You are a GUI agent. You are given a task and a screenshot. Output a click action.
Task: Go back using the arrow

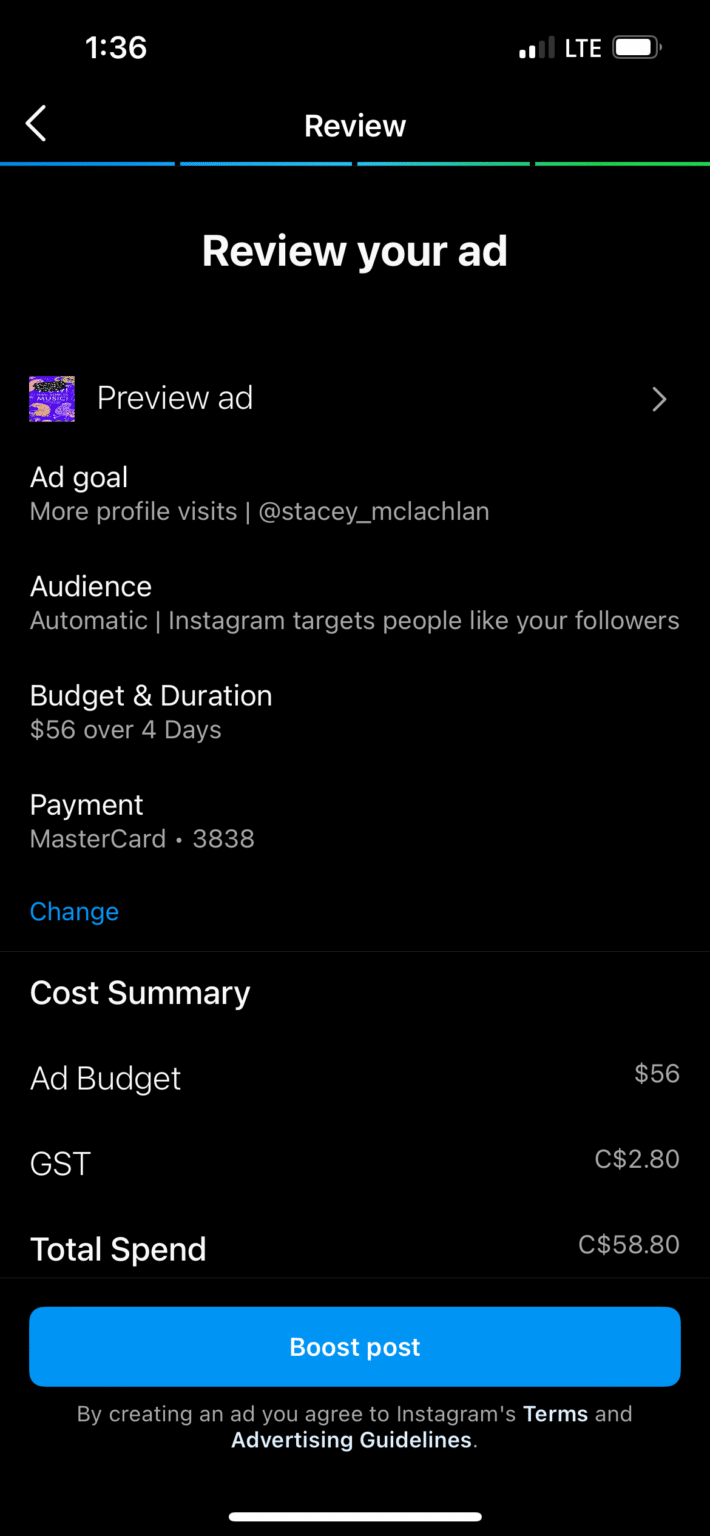pyautogui.click(x=36, y=125)
